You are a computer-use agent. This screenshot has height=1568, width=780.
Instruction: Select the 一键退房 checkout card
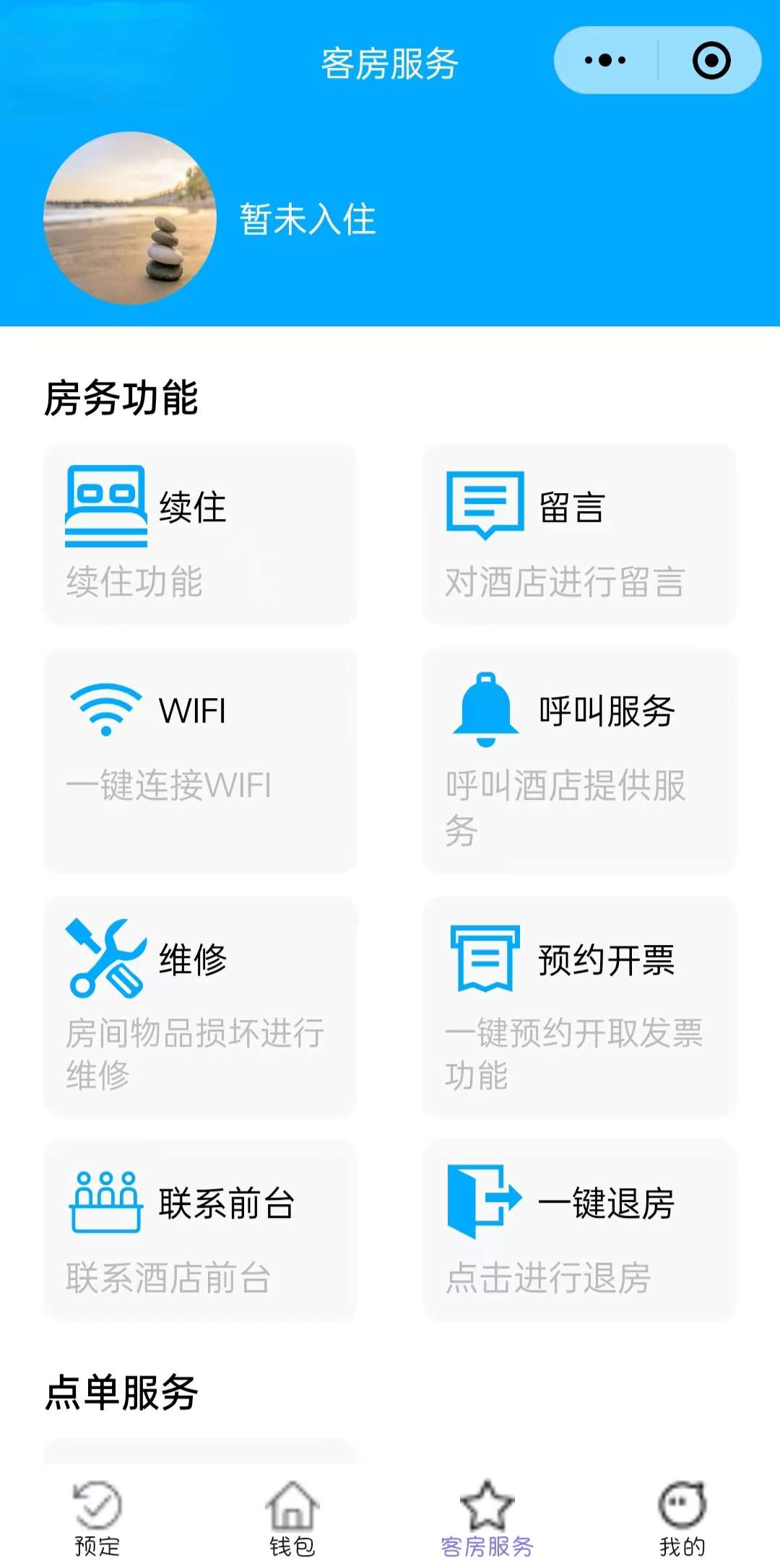click(x=579, y=1229)
